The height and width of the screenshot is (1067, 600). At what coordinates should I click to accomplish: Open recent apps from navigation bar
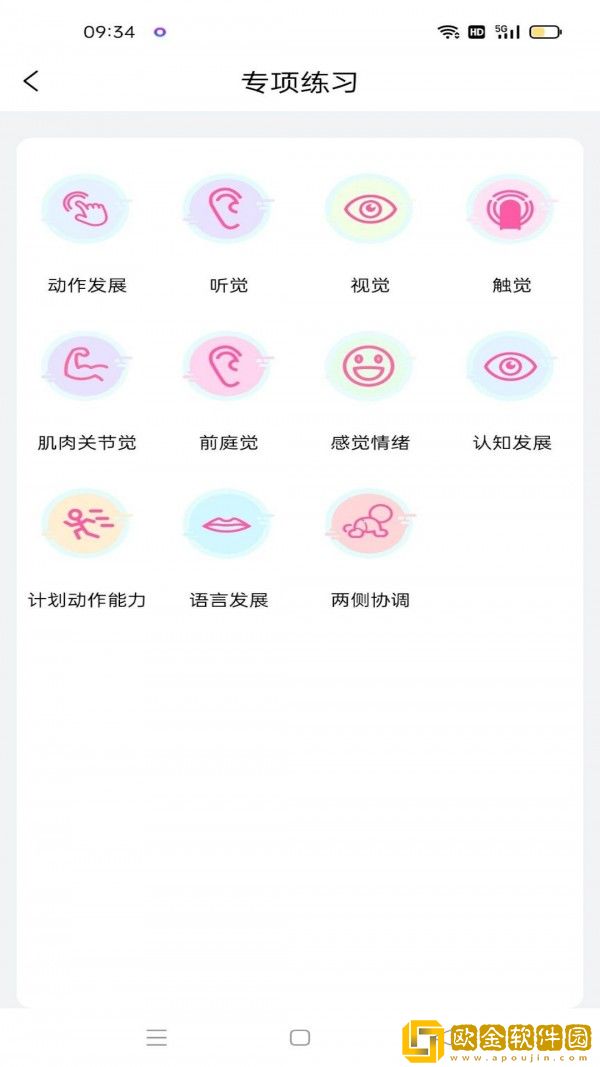click(x=157, y=1038)
